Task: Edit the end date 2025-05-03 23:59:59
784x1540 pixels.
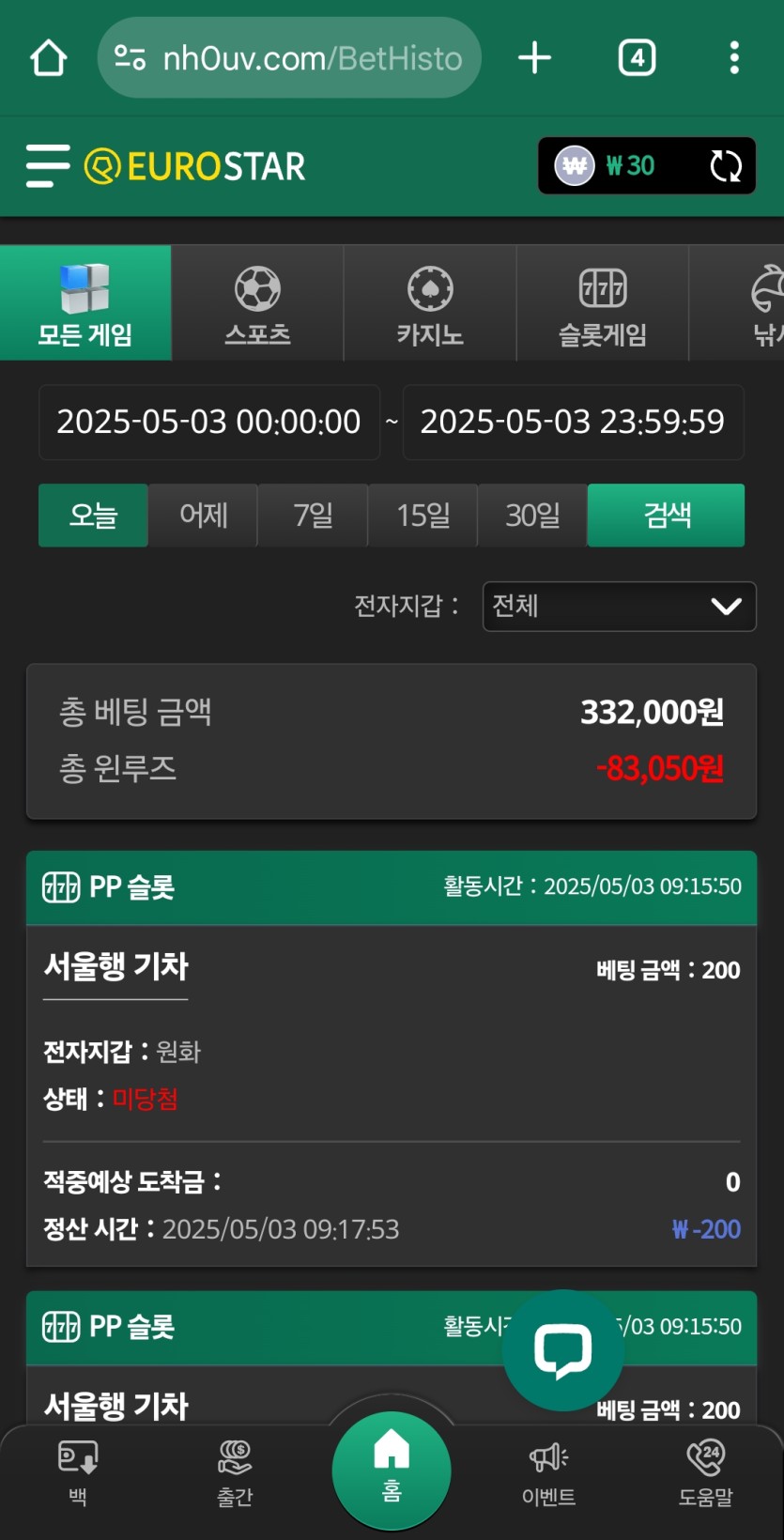Action: [572, 422]
